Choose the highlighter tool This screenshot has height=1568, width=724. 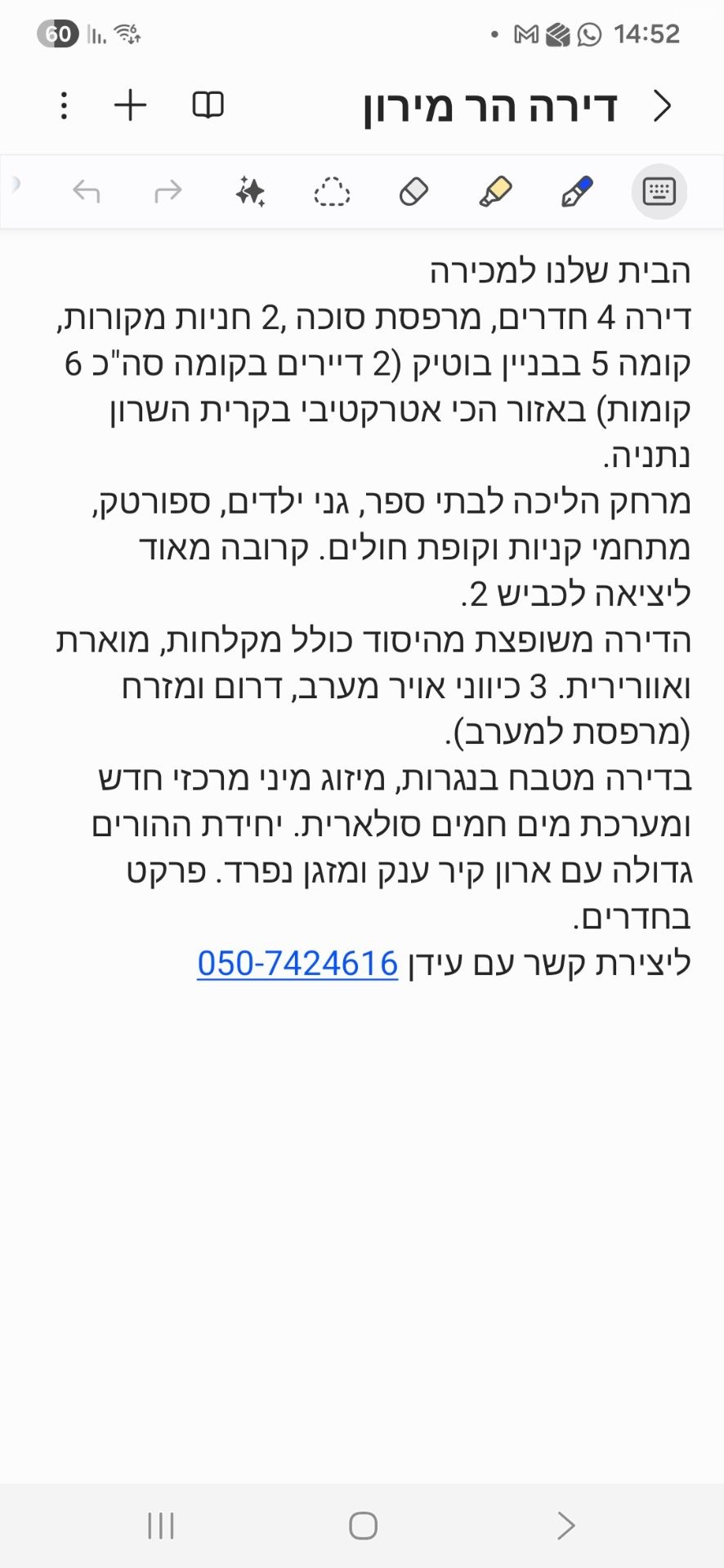[x=495, y=192]
